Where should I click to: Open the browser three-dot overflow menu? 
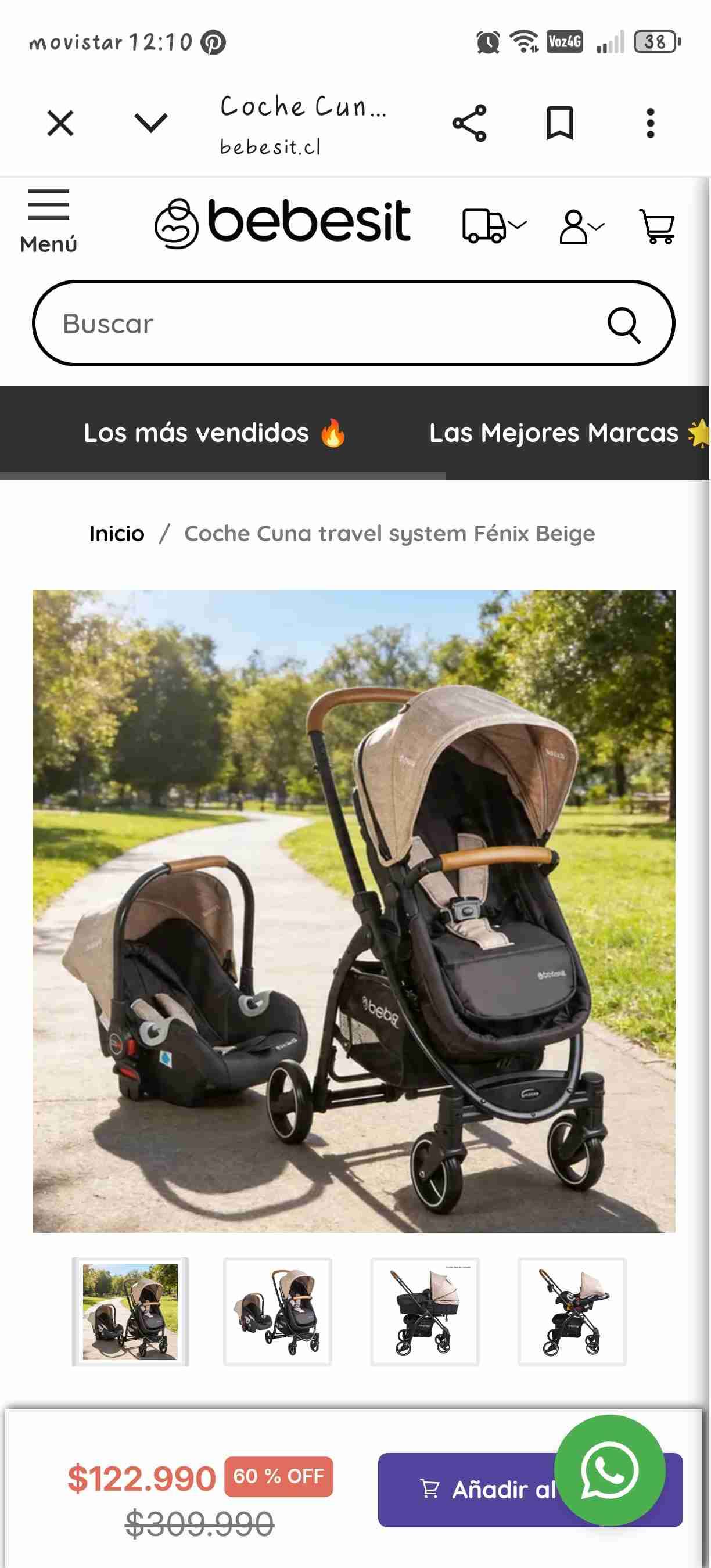point(651,122)
